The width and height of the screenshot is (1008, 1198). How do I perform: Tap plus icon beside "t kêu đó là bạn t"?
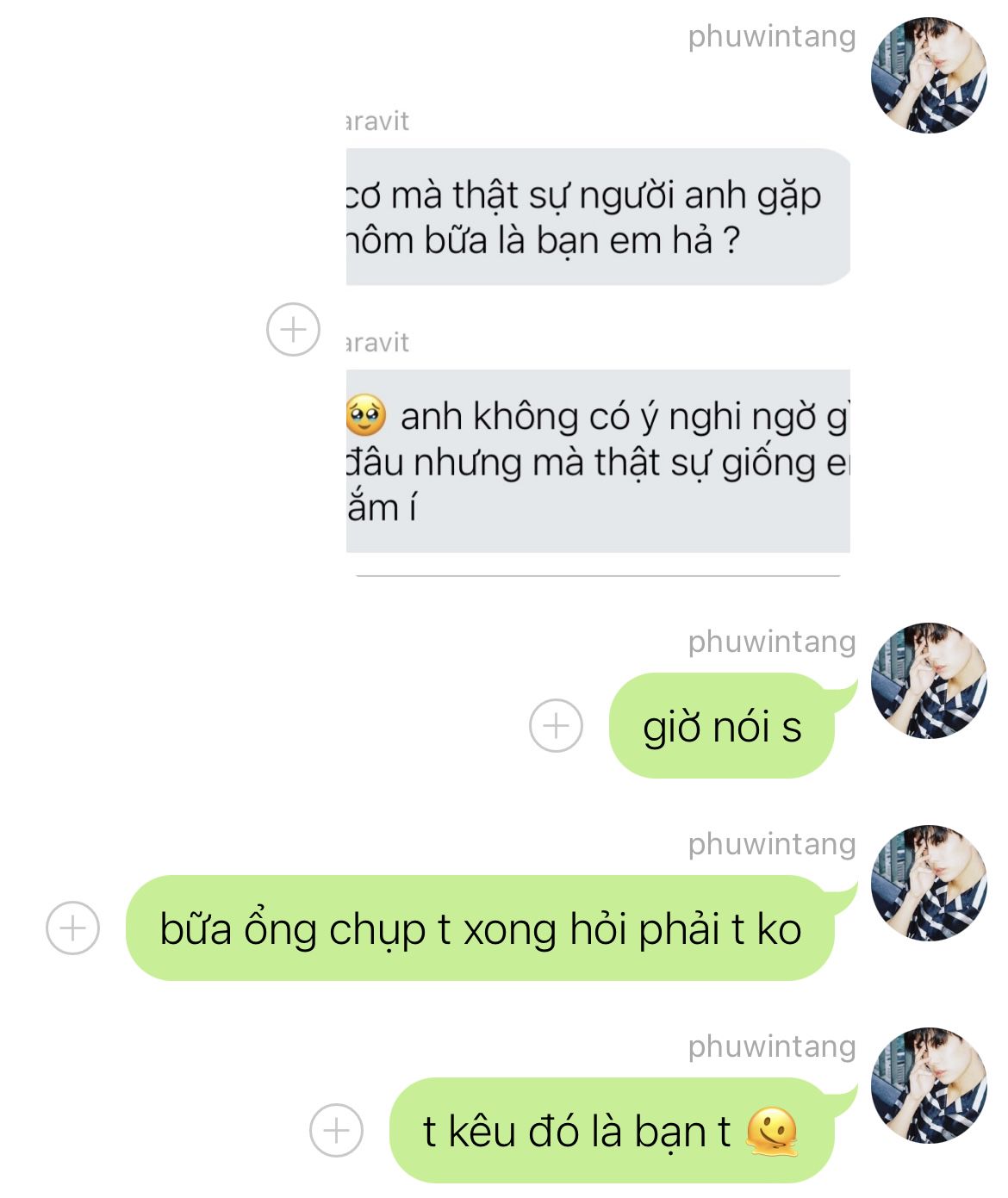click(336, 1130)
